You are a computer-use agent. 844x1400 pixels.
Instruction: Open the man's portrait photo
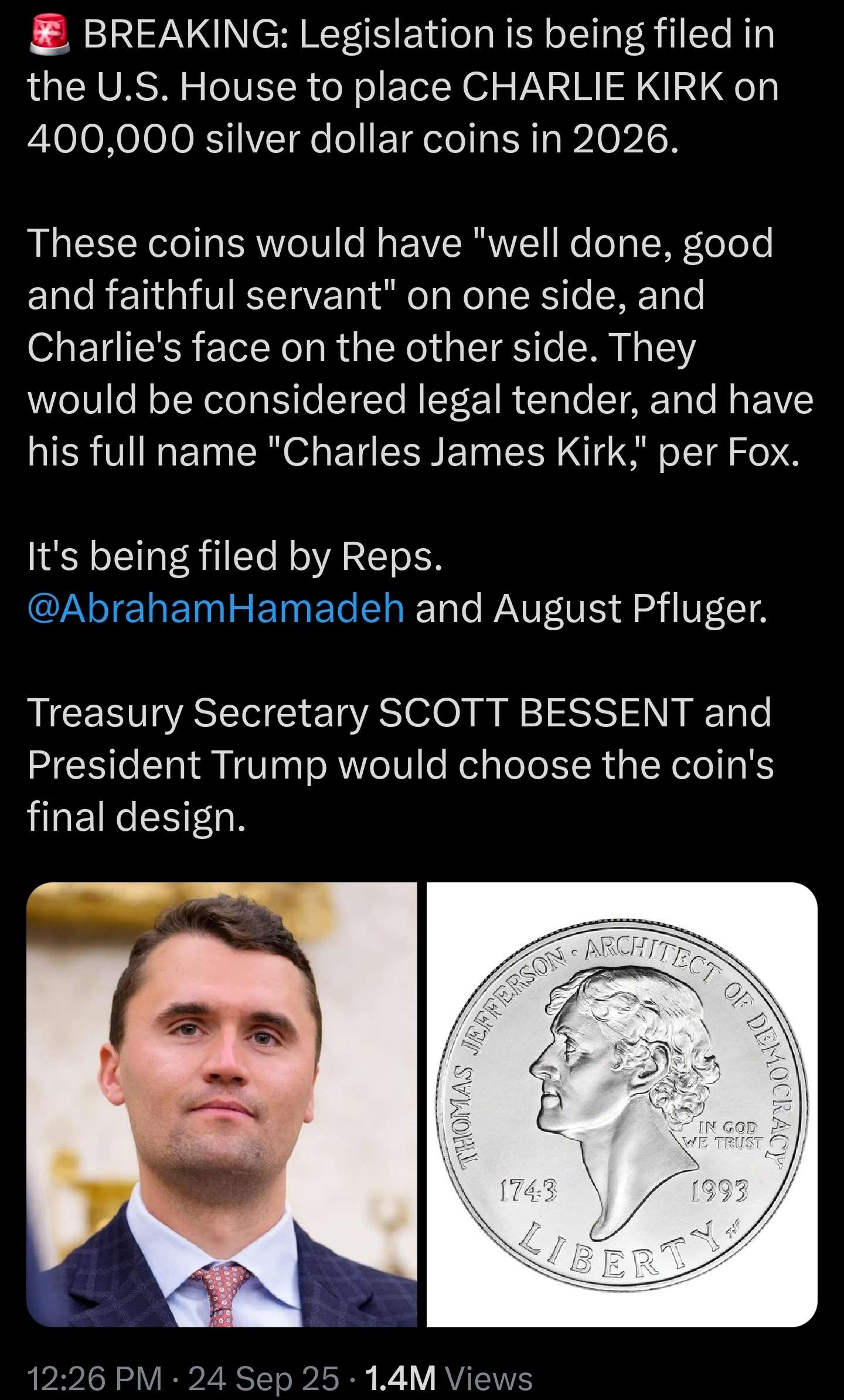pyautogui.click(x=222, y=1104)
